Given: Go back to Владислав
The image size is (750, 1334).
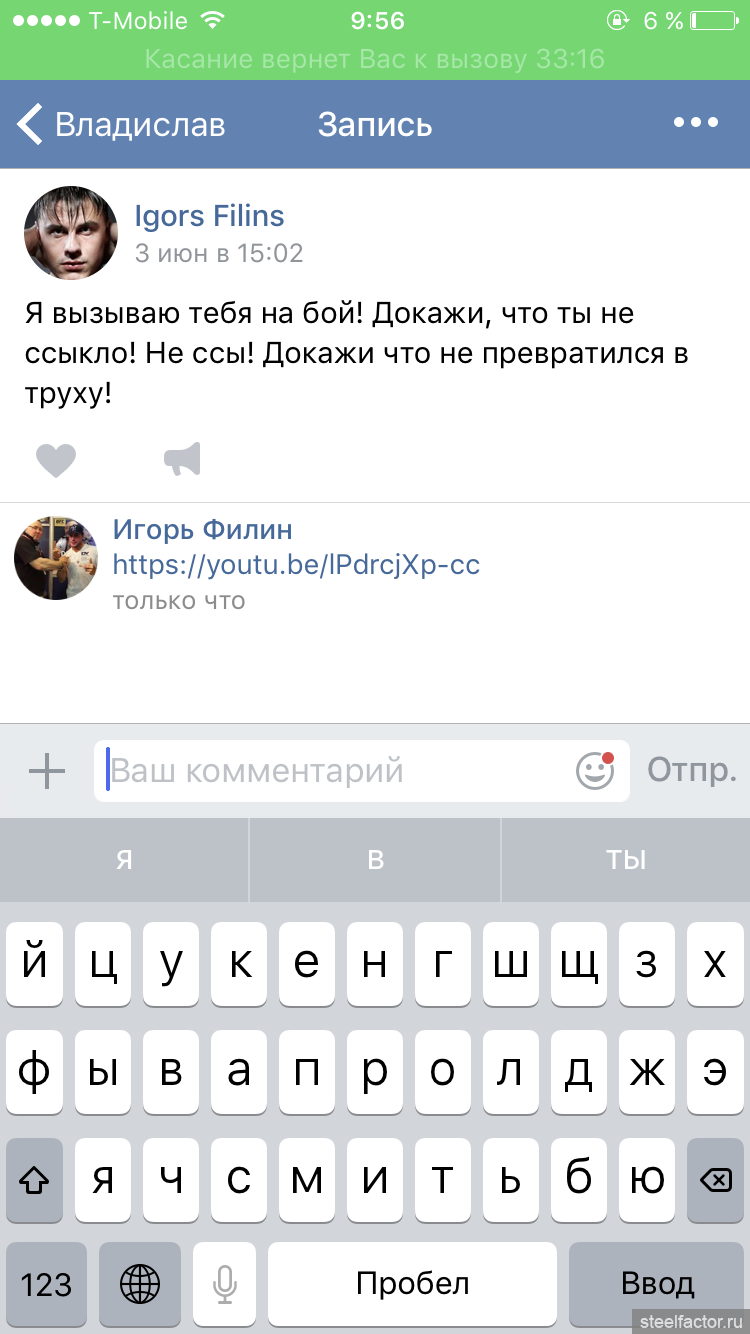Looking at the screenshot, I should pos(121,125).
